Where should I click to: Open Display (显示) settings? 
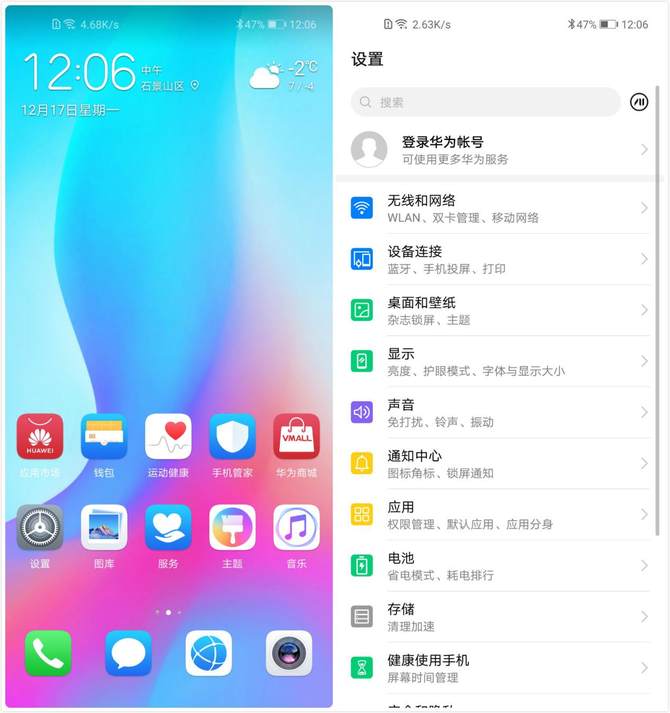pyautogui.click(x=500, y=361)
